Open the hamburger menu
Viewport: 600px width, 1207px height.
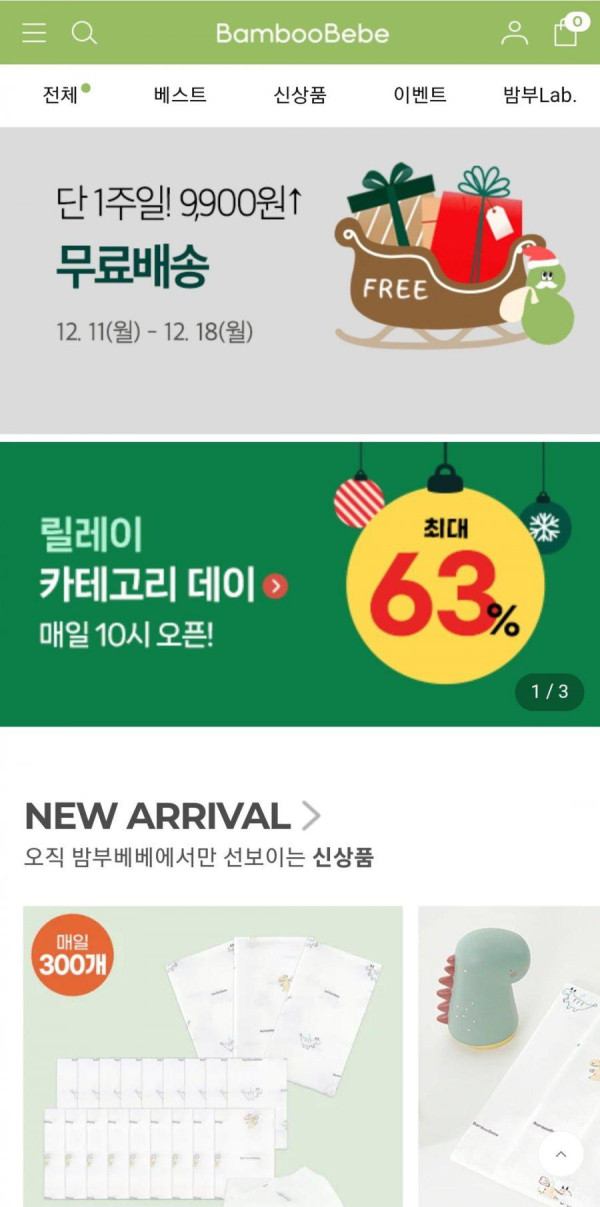(x=34, y=33)
